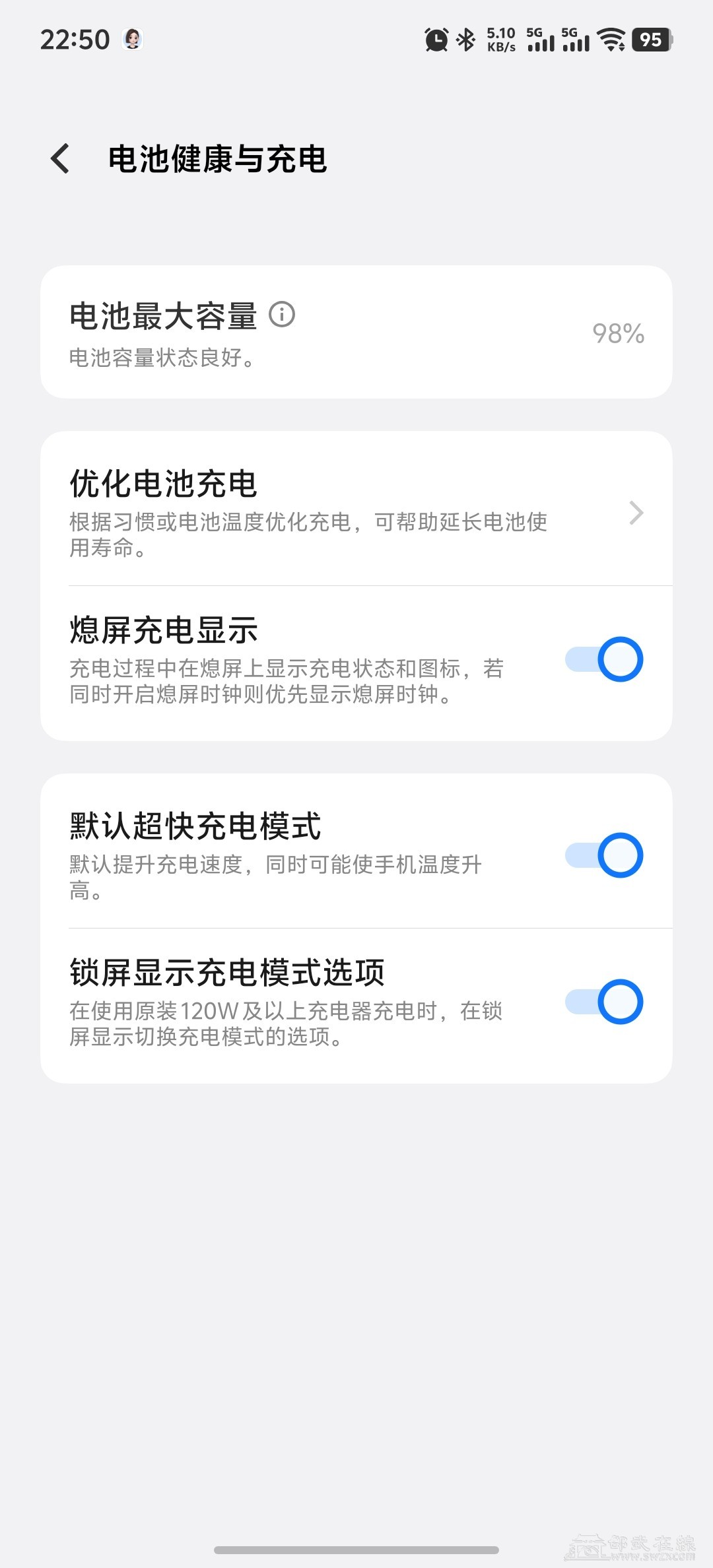713x1568 pixels.
Task: Toggle the 熄屏充电显示 switch
Action: point(603,659)
